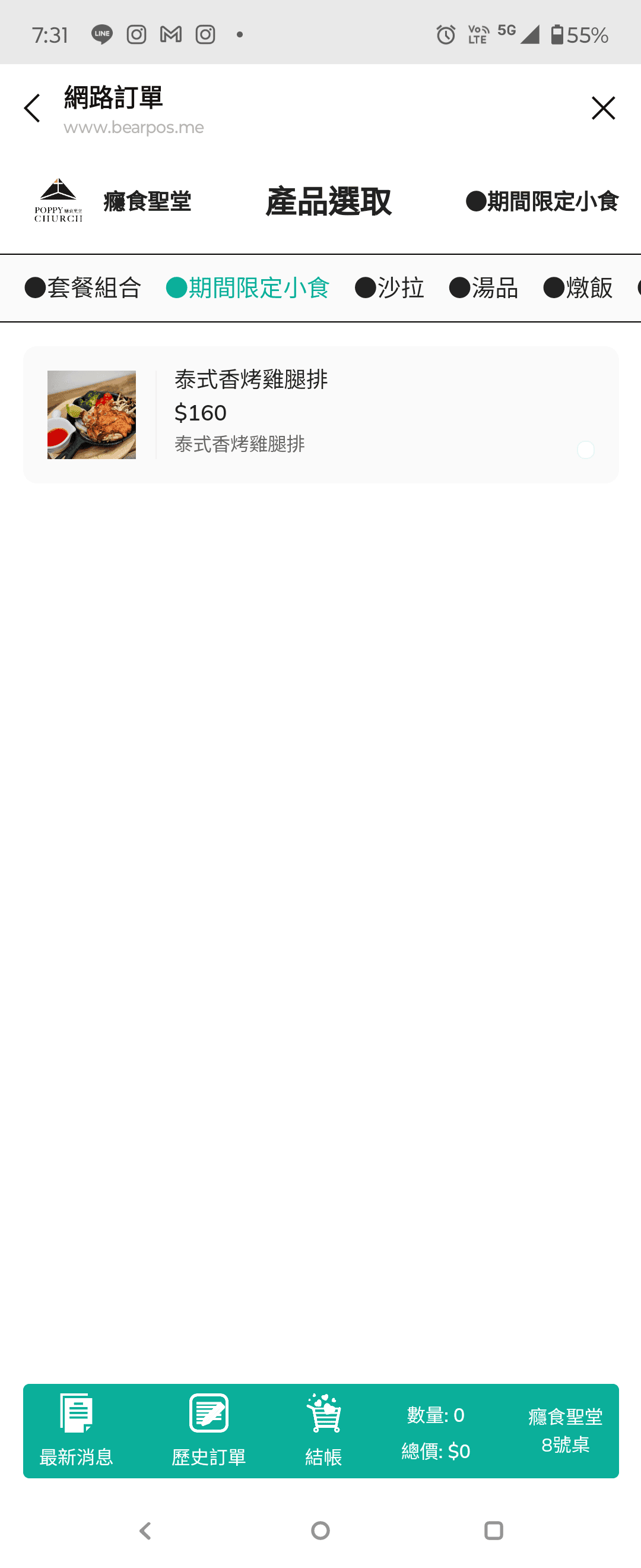Go back with the header arrow
Image resolution: width=641 pixels, height=1568 pixels.
[31, 108]
